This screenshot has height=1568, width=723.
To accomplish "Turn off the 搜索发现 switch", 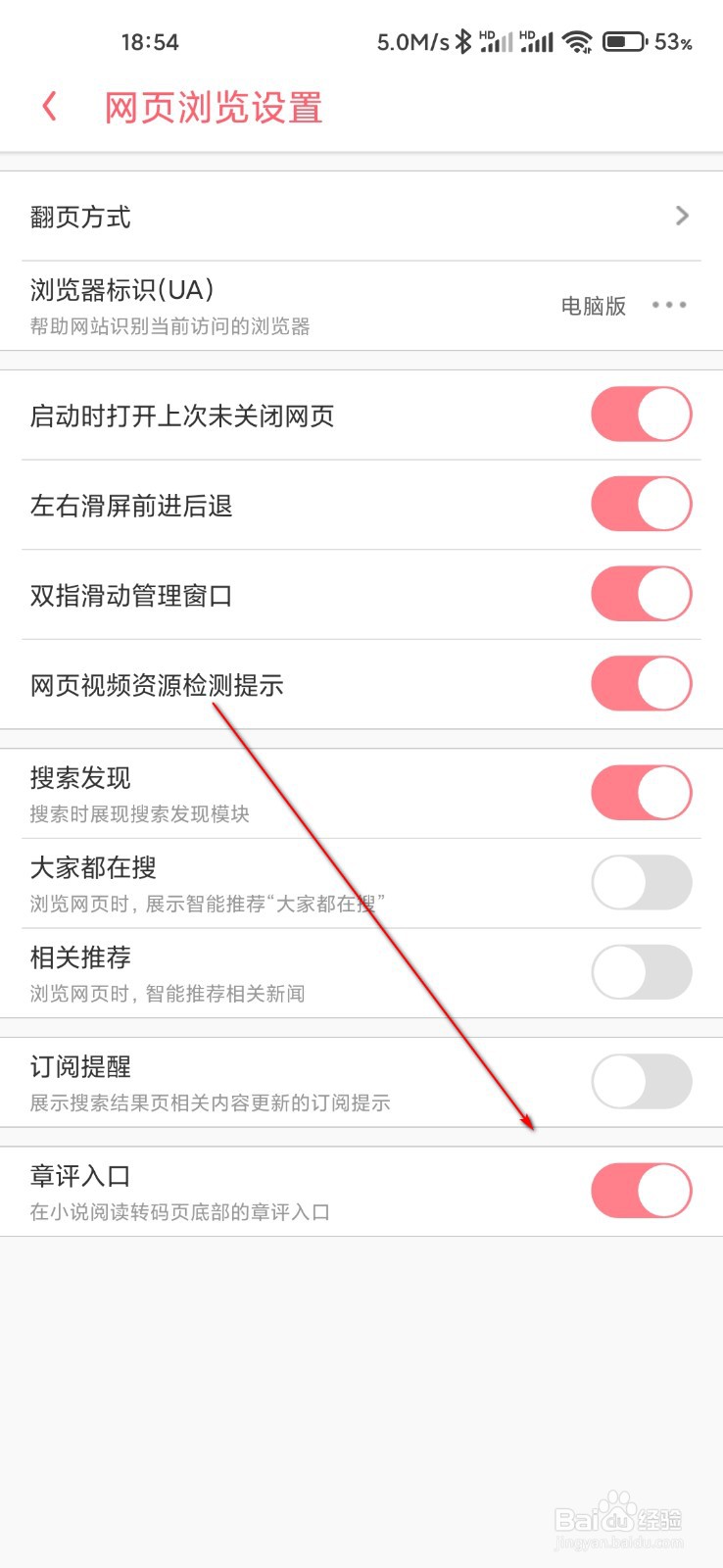I will click(642, 792).
